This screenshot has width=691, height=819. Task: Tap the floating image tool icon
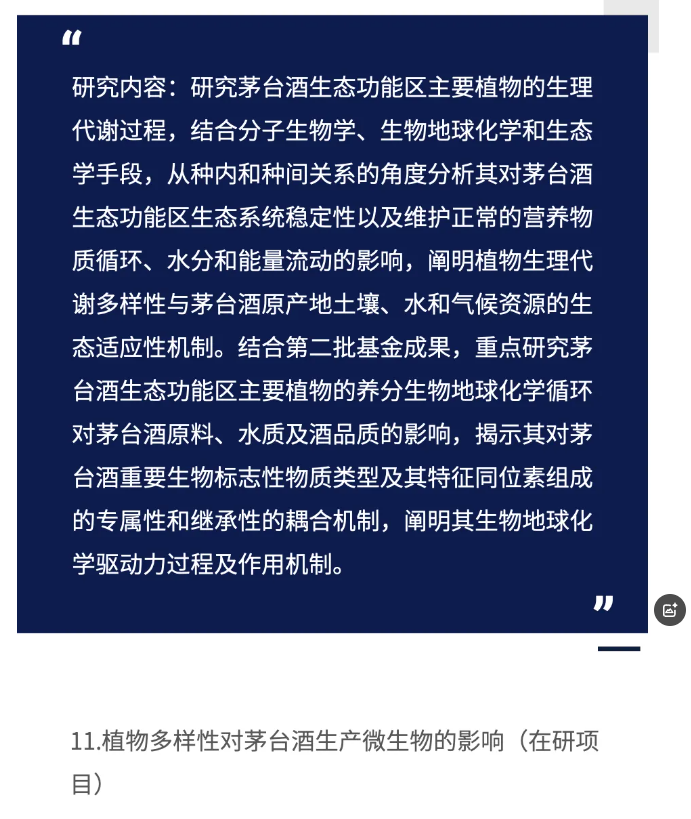[x=670, y=609]
